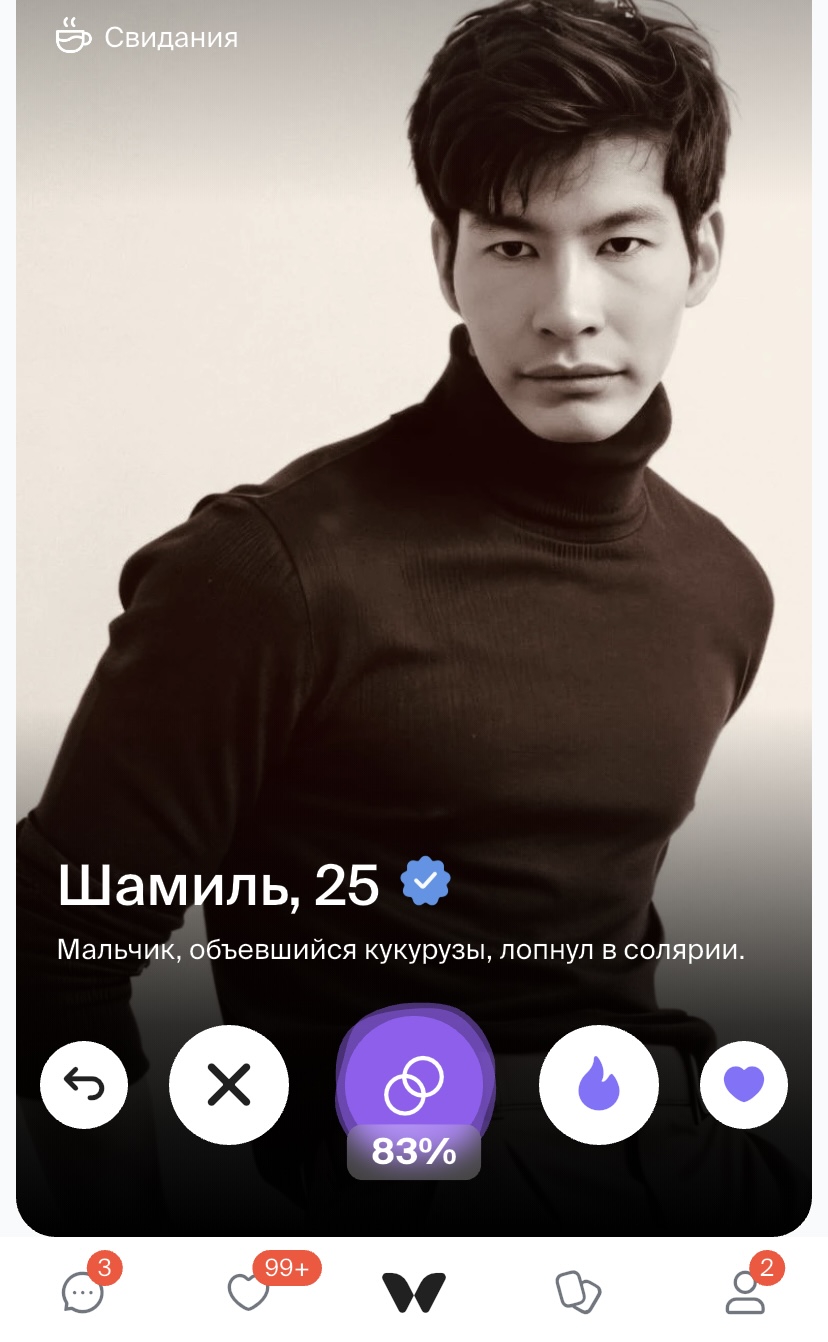Open the likes tab showing 99+
Image resolution: width=828 pixels, height=1342 pixels.
pyautogui.click(x=250, y=1292)
